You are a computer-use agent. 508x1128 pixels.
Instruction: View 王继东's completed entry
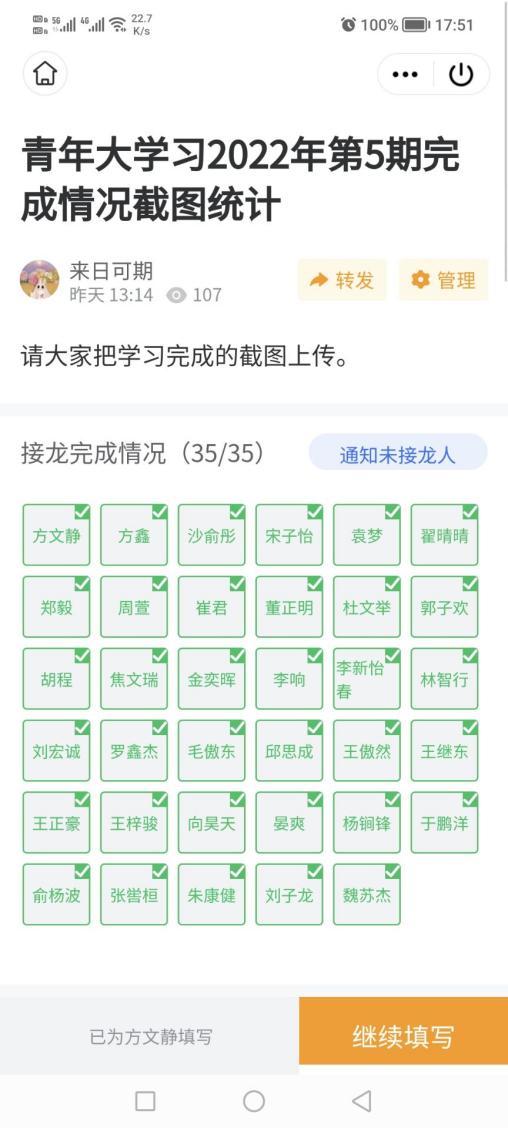[445, 751]
